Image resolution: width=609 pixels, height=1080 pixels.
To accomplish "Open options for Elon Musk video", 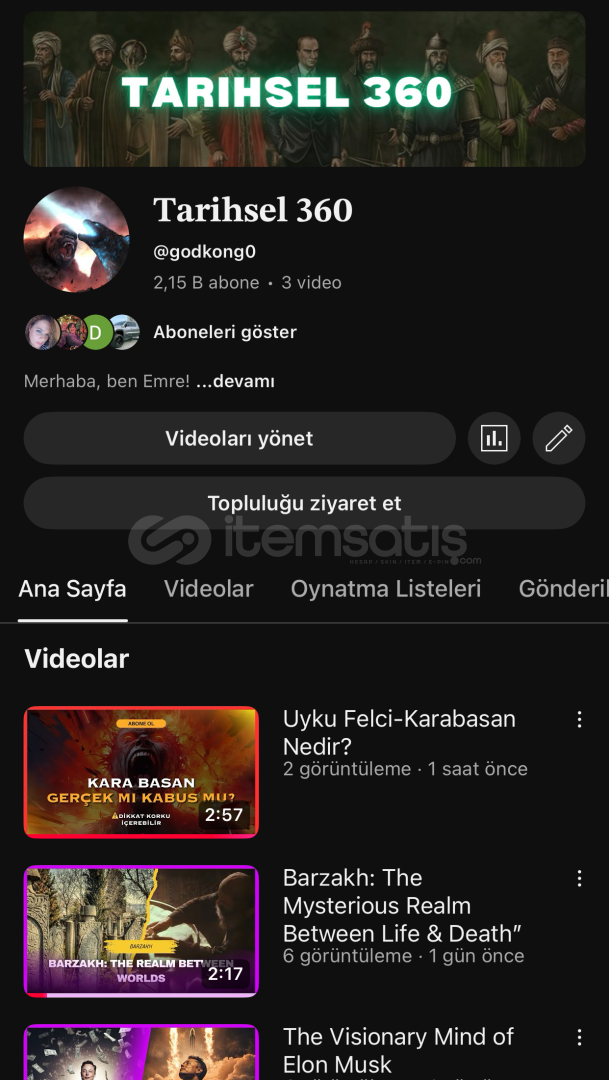I will [579, 1037].
